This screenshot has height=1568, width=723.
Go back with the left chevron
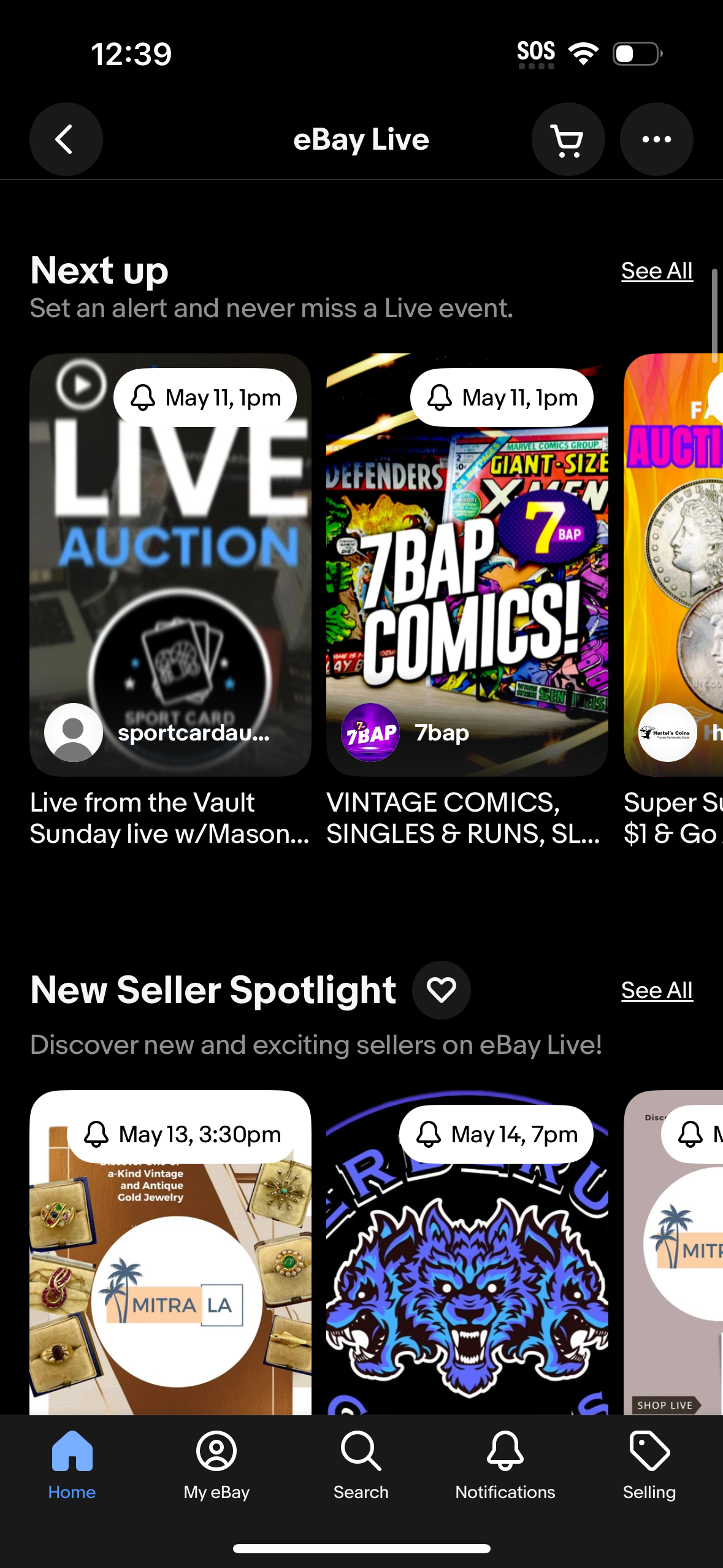66,139
